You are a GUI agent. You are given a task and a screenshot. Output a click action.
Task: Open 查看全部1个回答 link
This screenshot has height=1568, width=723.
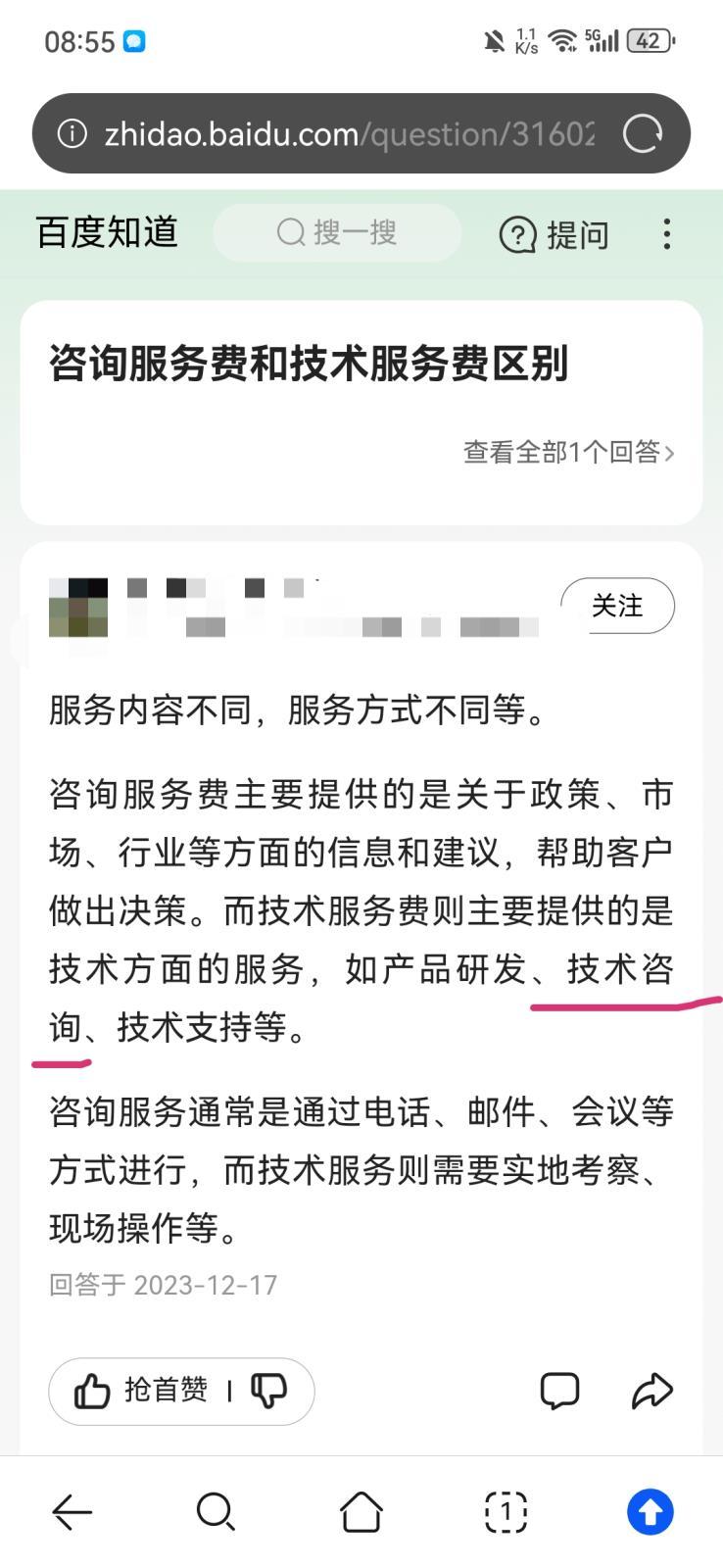[569, 452]
